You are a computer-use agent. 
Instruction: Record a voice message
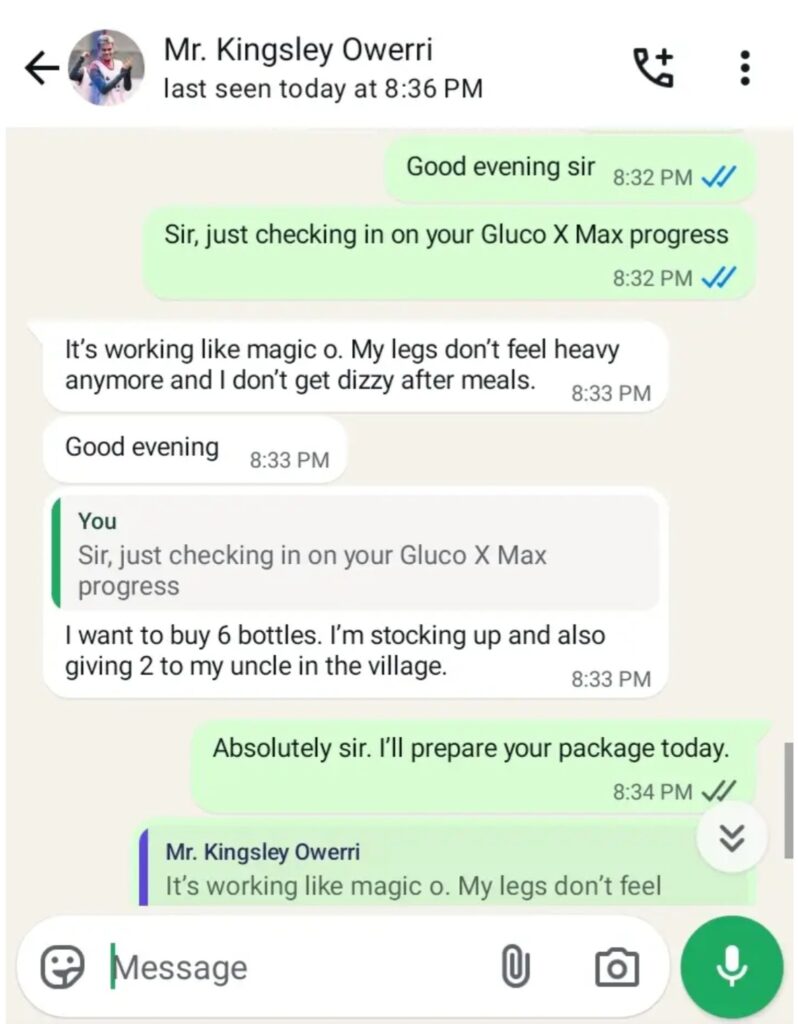731,967
